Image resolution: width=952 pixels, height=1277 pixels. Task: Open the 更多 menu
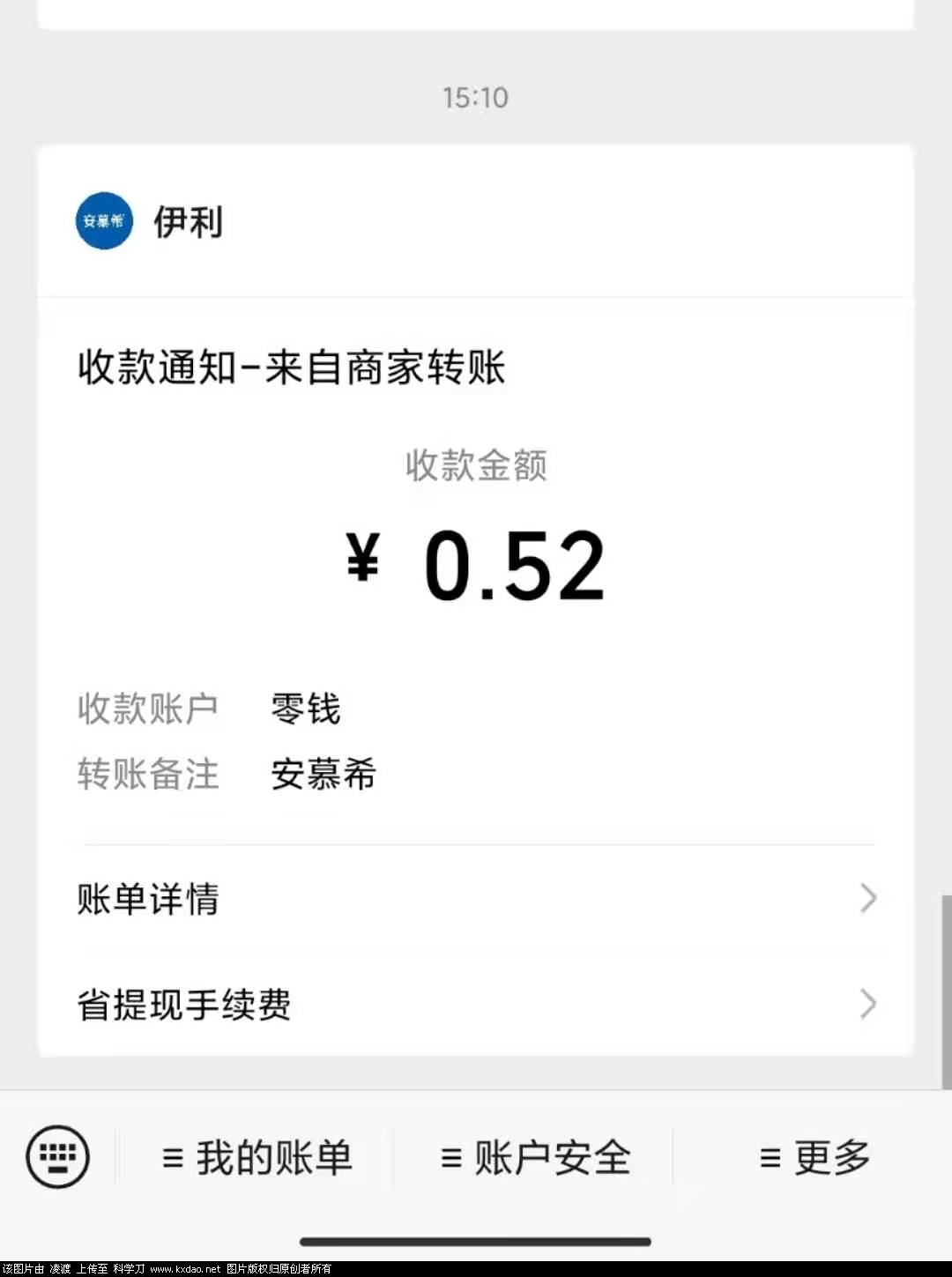814,1157
